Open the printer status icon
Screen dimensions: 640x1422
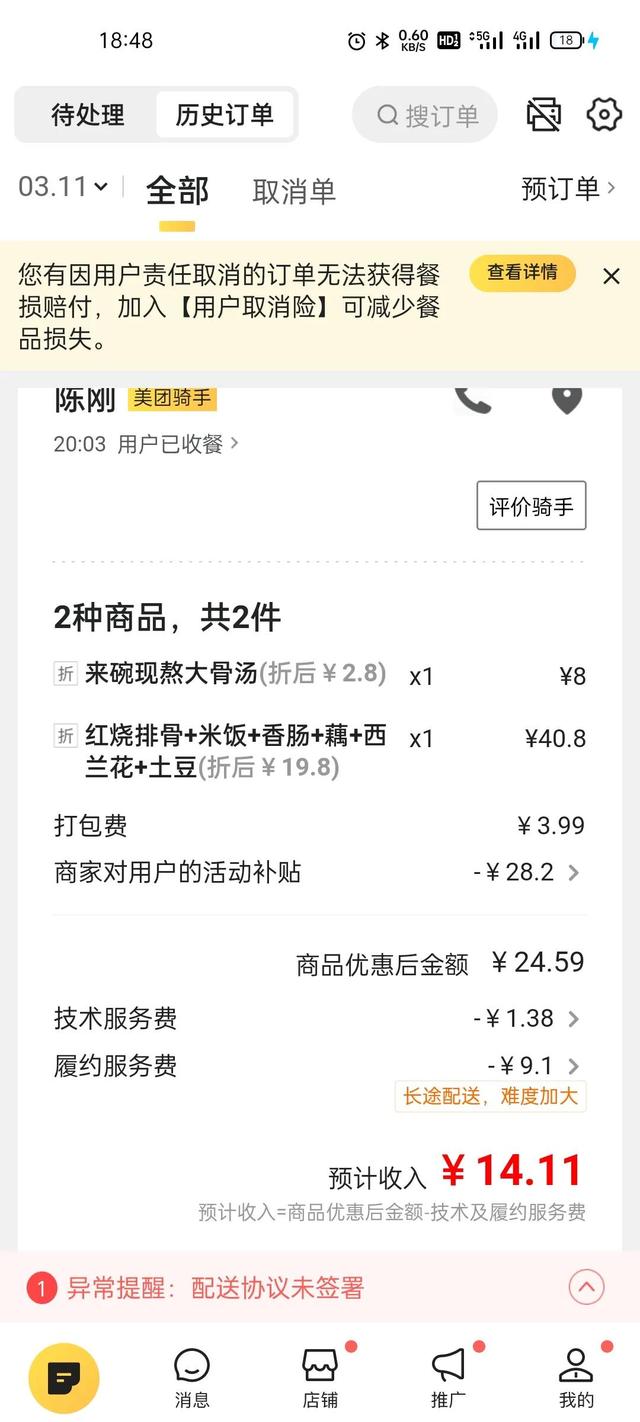click(544, 115)
